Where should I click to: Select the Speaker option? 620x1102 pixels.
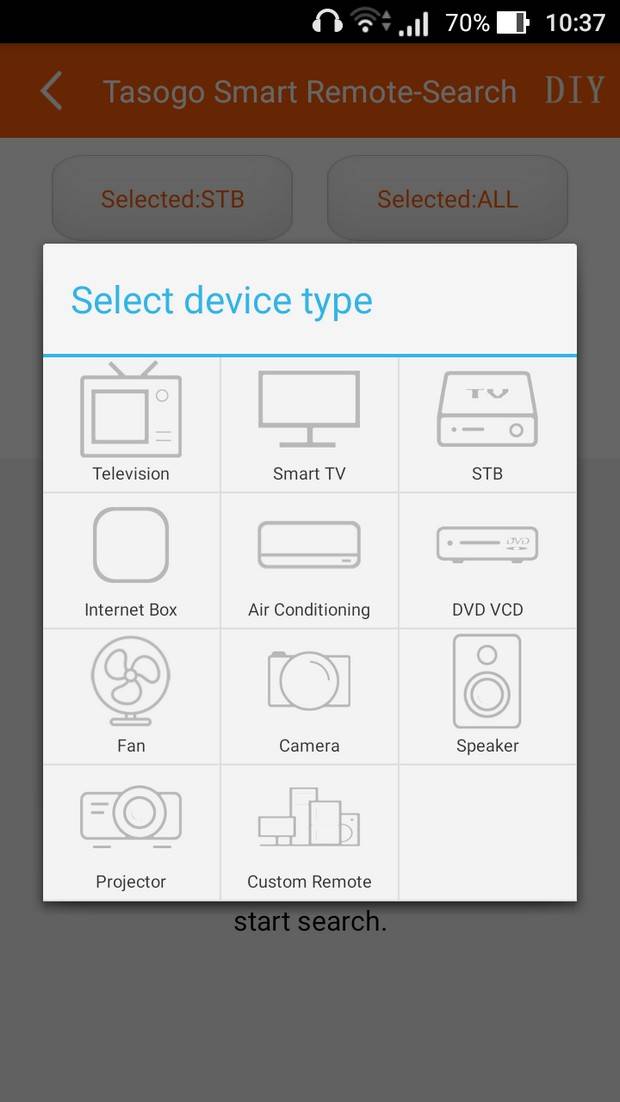coord(487,696)
